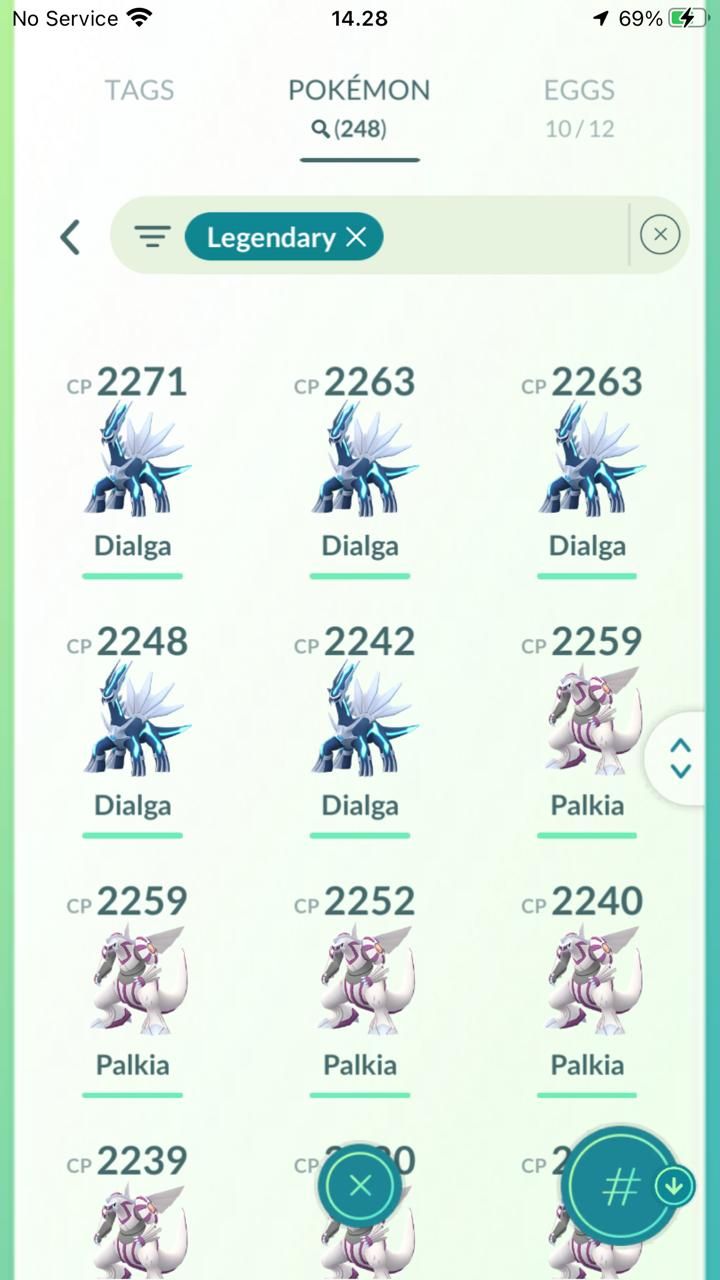The image size is (720, 1280).
Task: Remove the Legendary filter chip
Action: 356,237
